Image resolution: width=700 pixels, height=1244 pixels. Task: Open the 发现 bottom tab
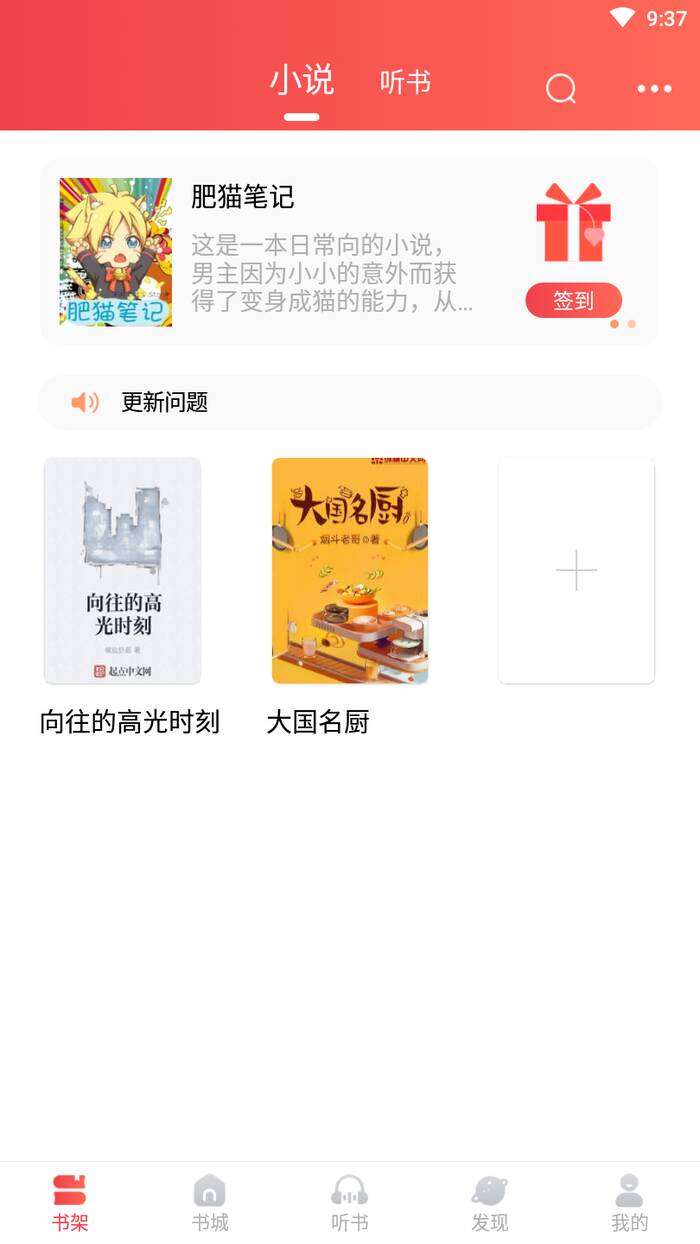pos(490,1202)
